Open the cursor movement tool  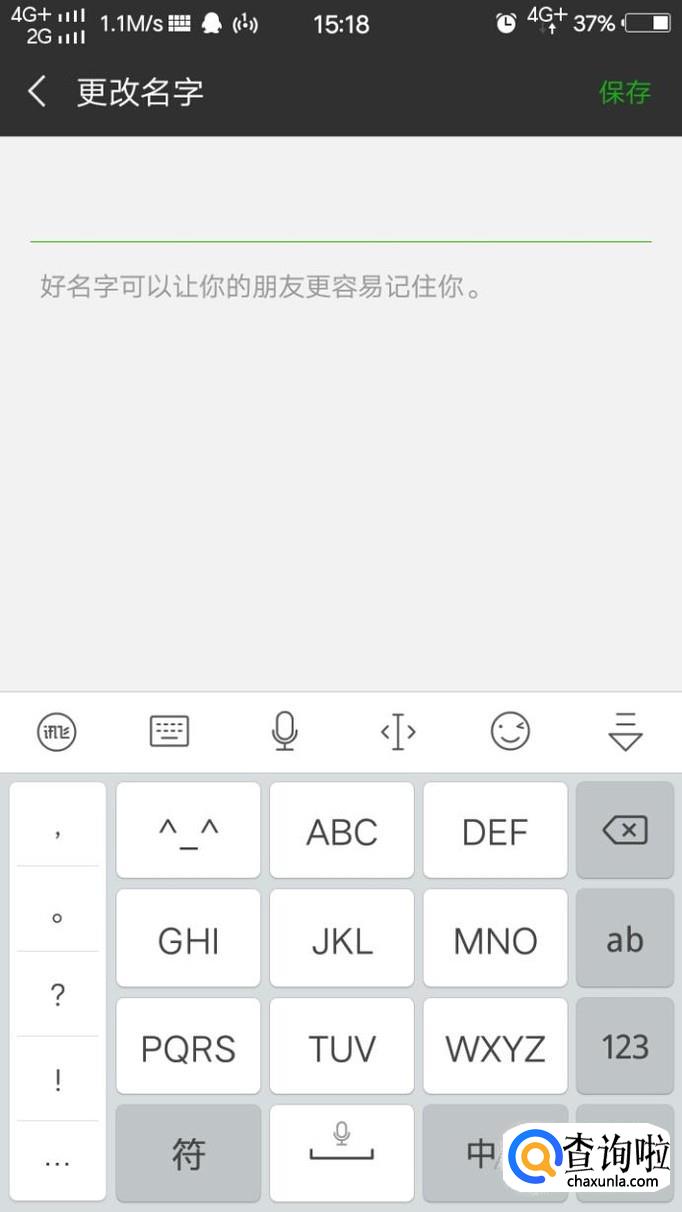coord(398,733)
